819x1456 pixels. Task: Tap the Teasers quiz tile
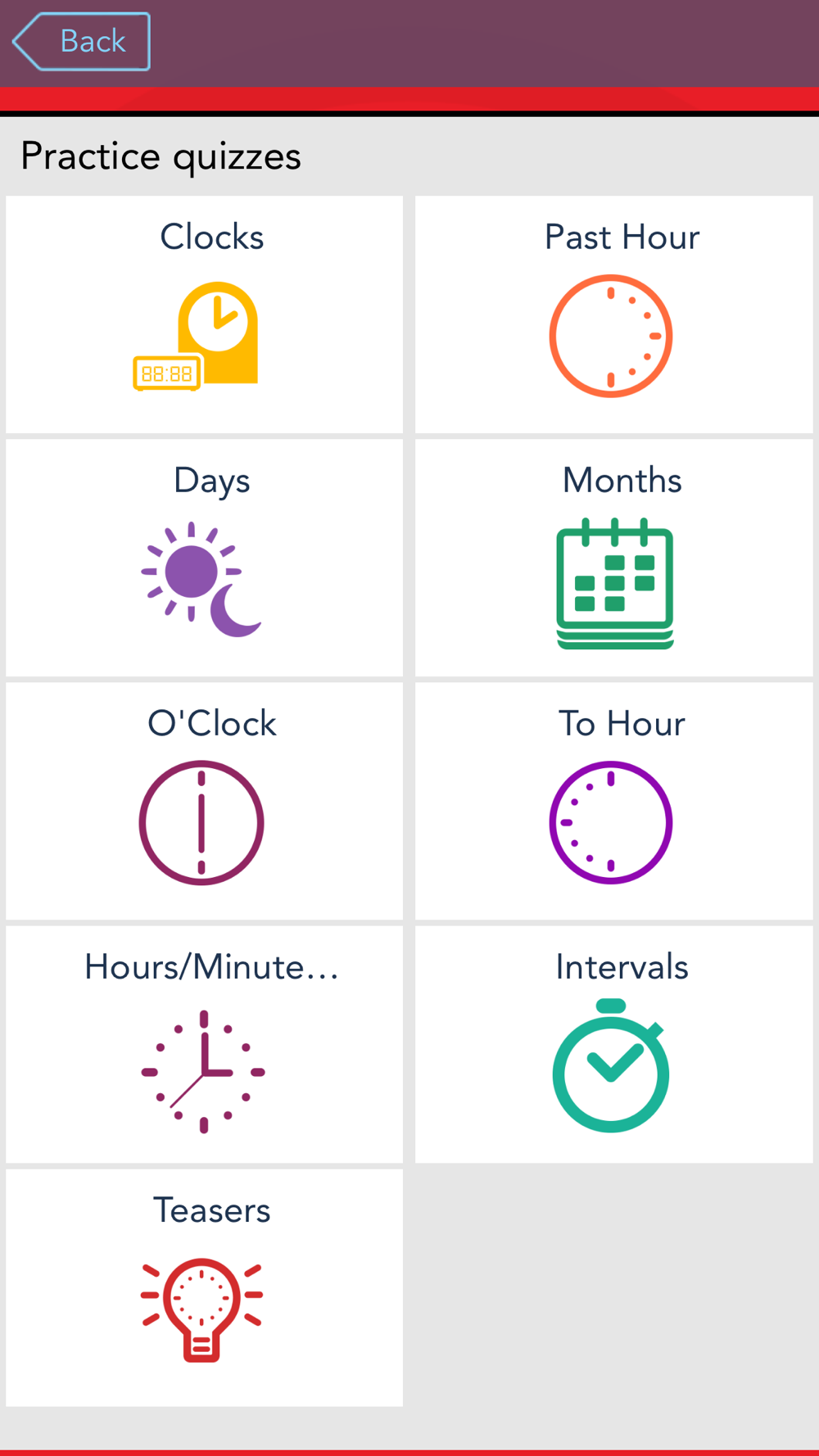click(205, 1287)
